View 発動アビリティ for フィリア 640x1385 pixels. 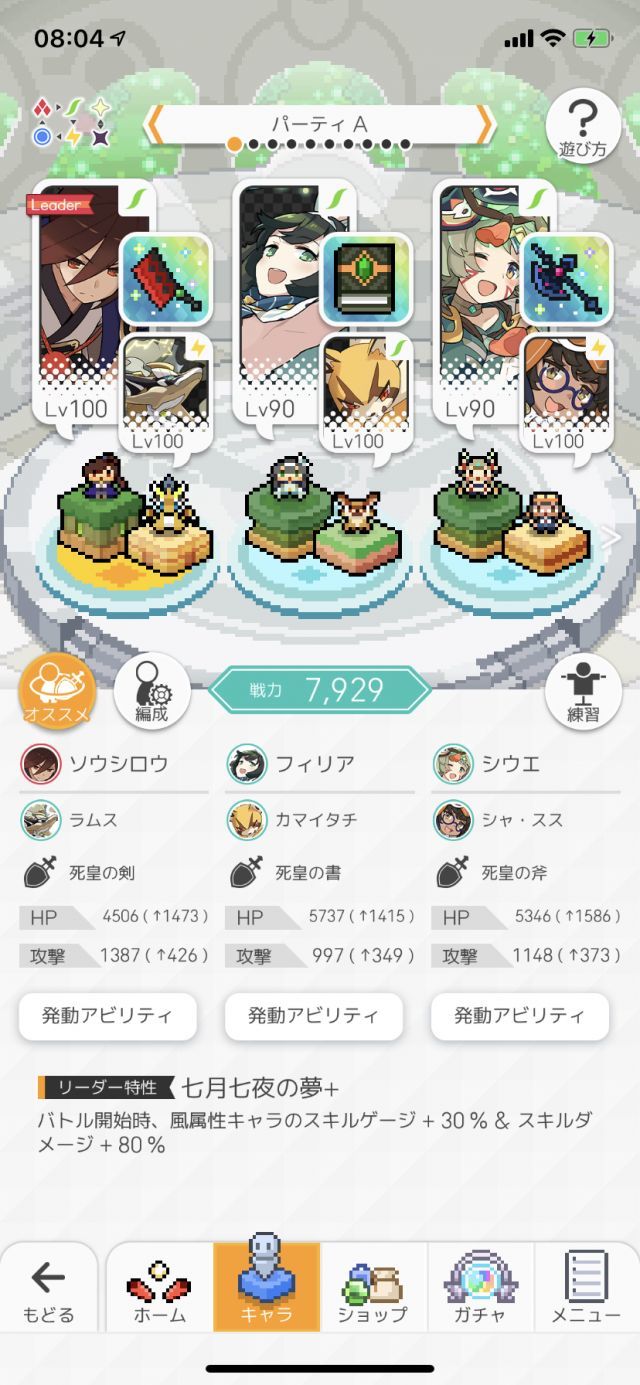(314, 1016)
